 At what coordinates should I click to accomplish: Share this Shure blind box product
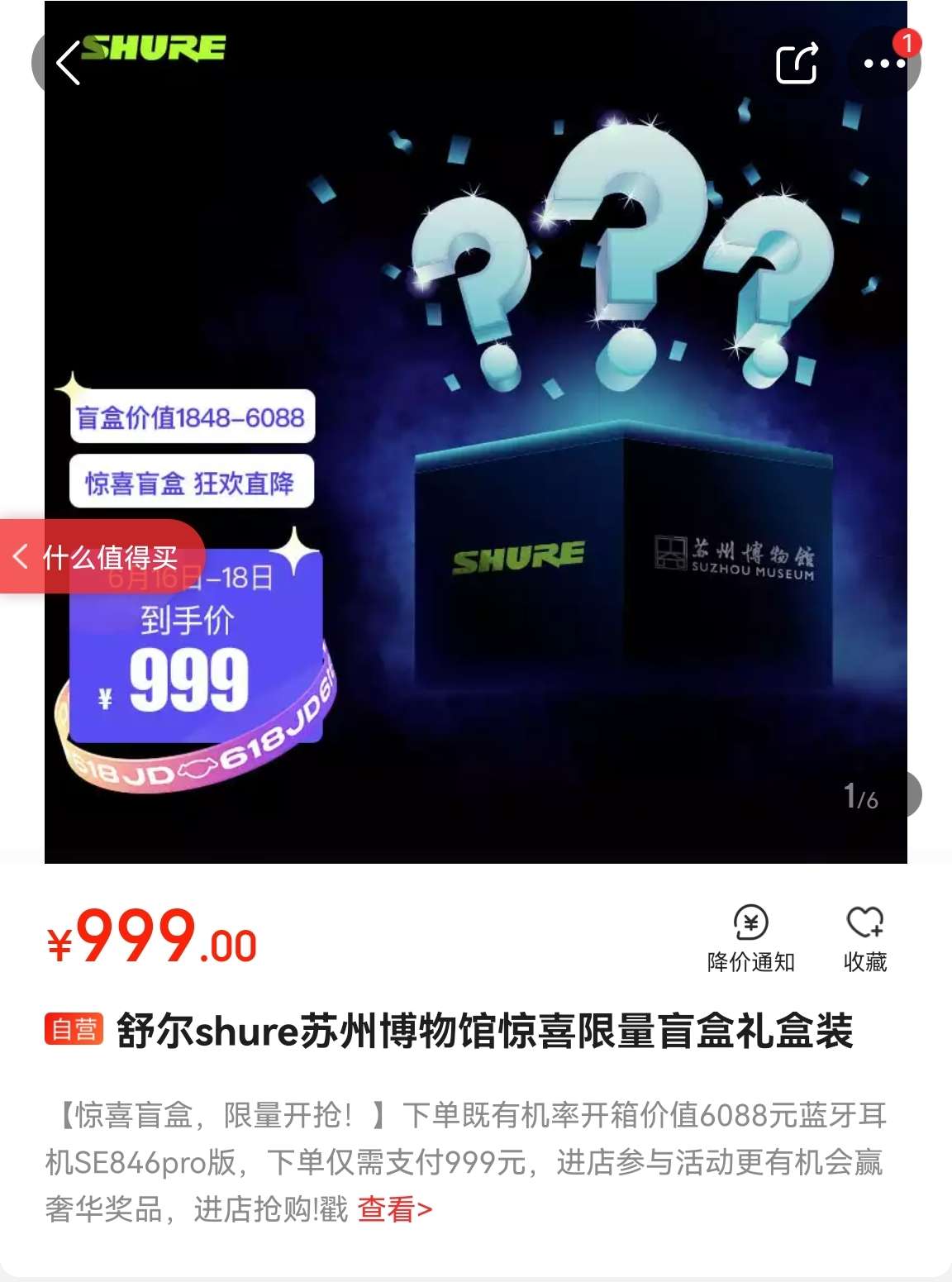click(797, 63)
